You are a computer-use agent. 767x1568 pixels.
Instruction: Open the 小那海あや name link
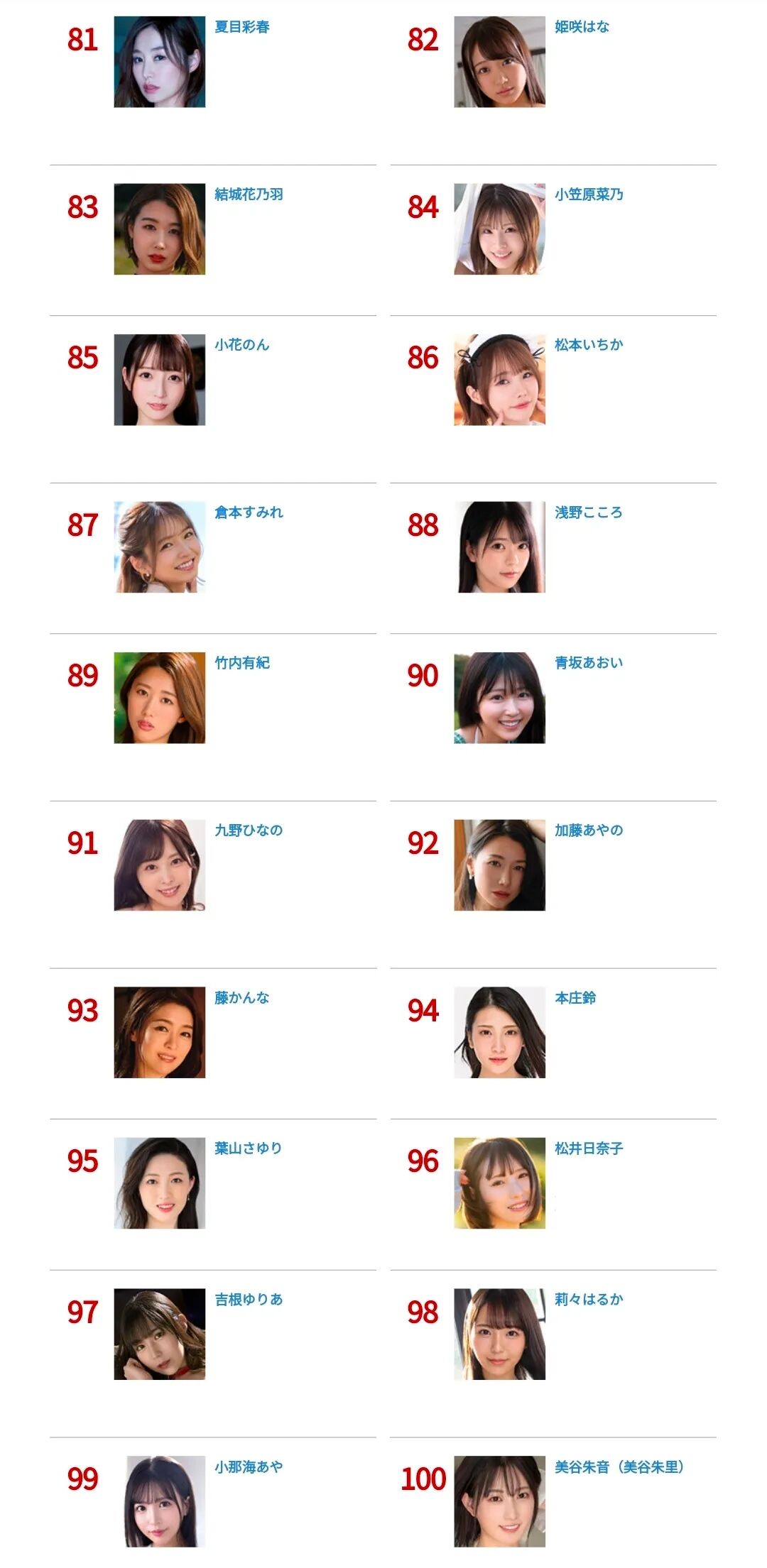(249, 1466)
